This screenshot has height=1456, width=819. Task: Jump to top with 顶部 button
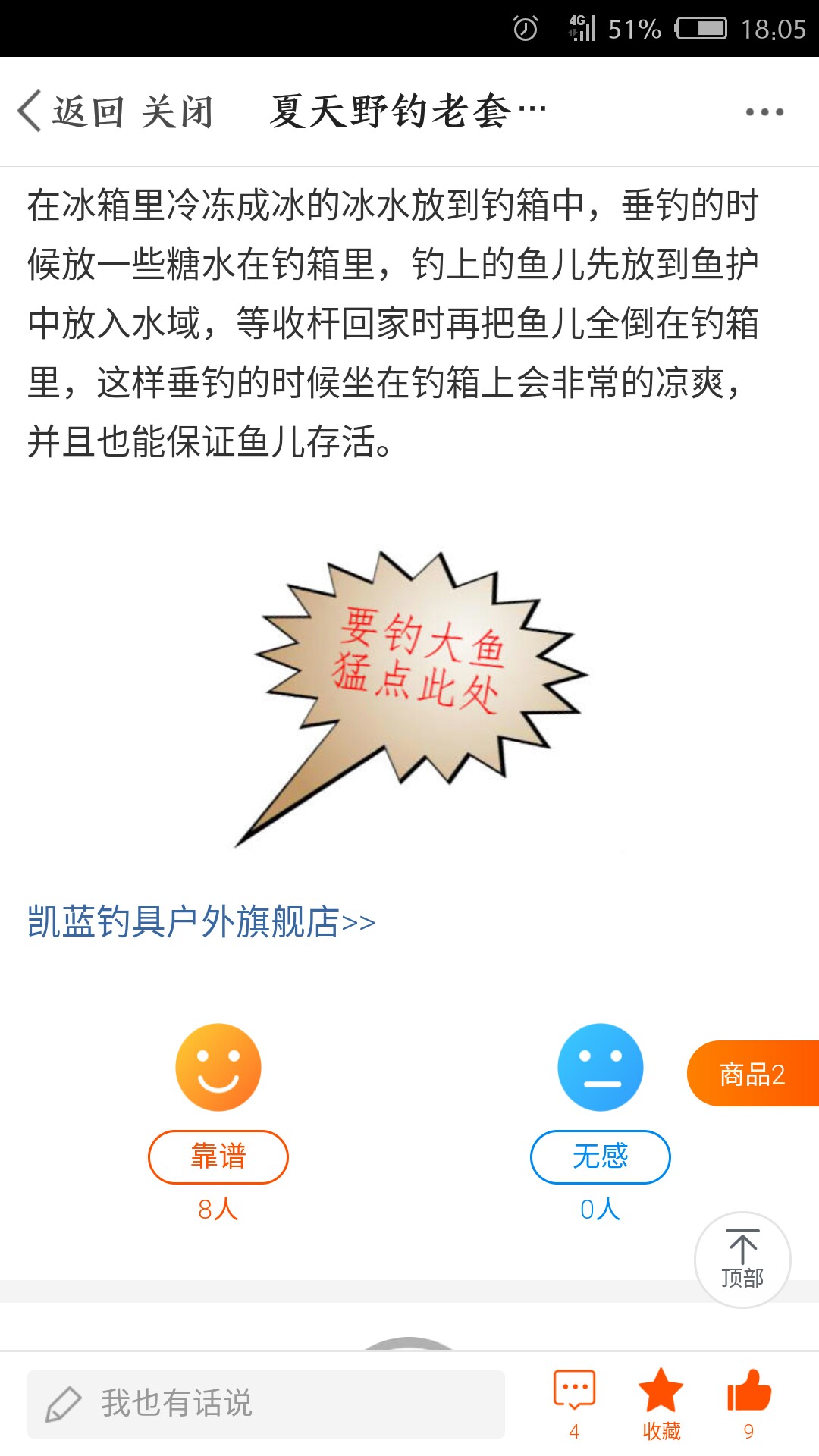(x=742, y=1260)
